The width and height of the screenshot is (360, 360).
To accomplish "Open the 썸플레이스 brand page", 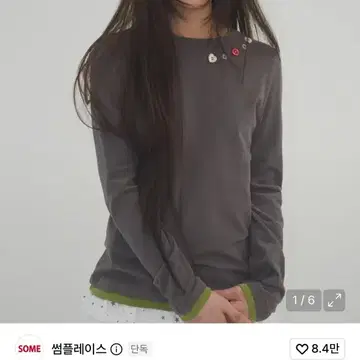I will click(x=79, y=349).
